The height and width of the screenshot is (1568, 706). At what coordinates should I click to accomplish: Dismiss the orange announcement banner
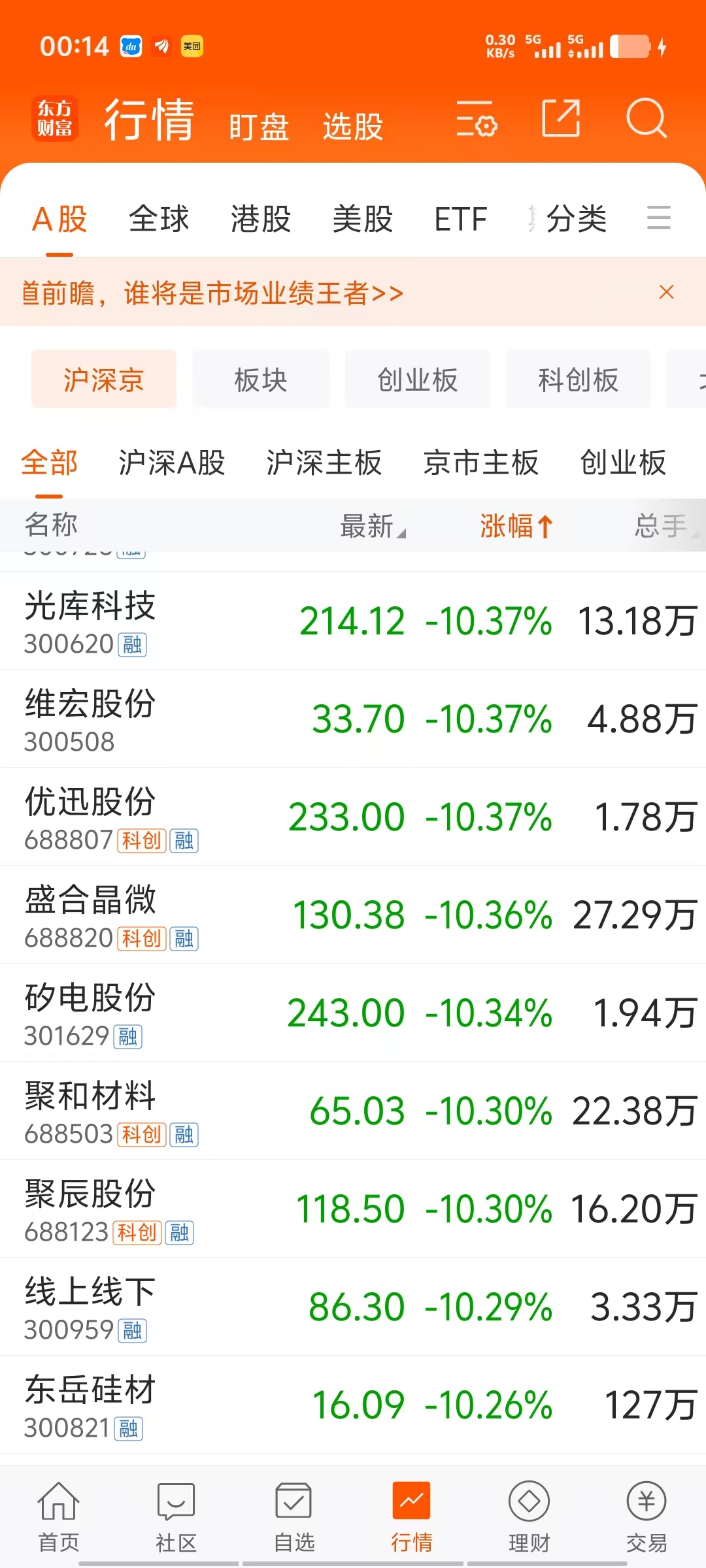(x=666, y=292)
